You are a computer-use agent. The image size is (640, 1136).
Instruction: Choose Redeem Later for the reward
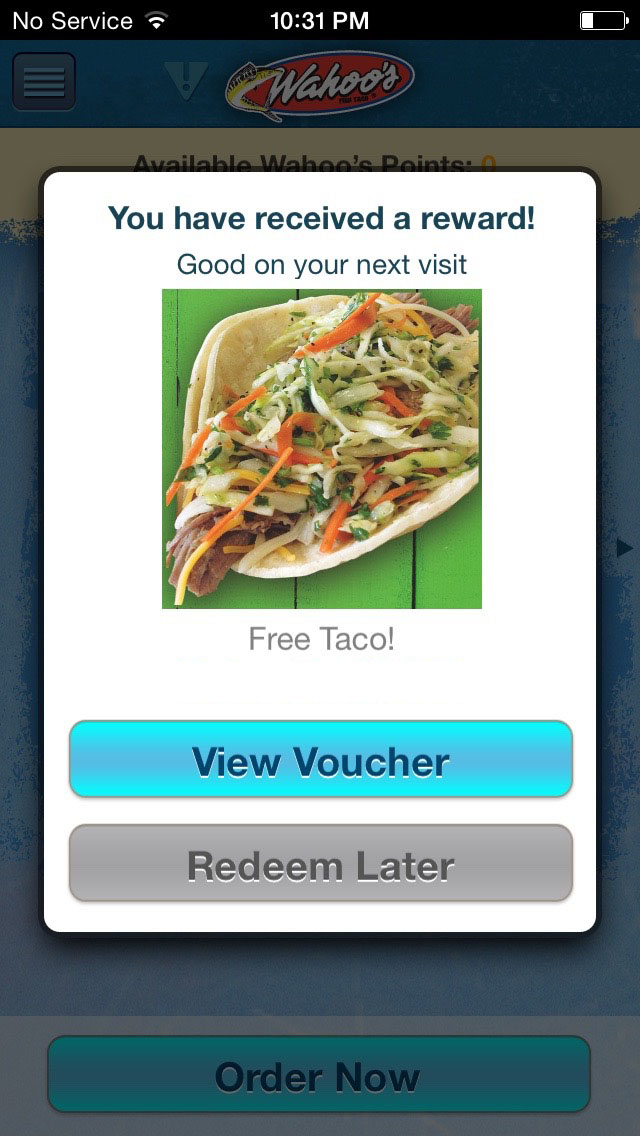(320, 864)
